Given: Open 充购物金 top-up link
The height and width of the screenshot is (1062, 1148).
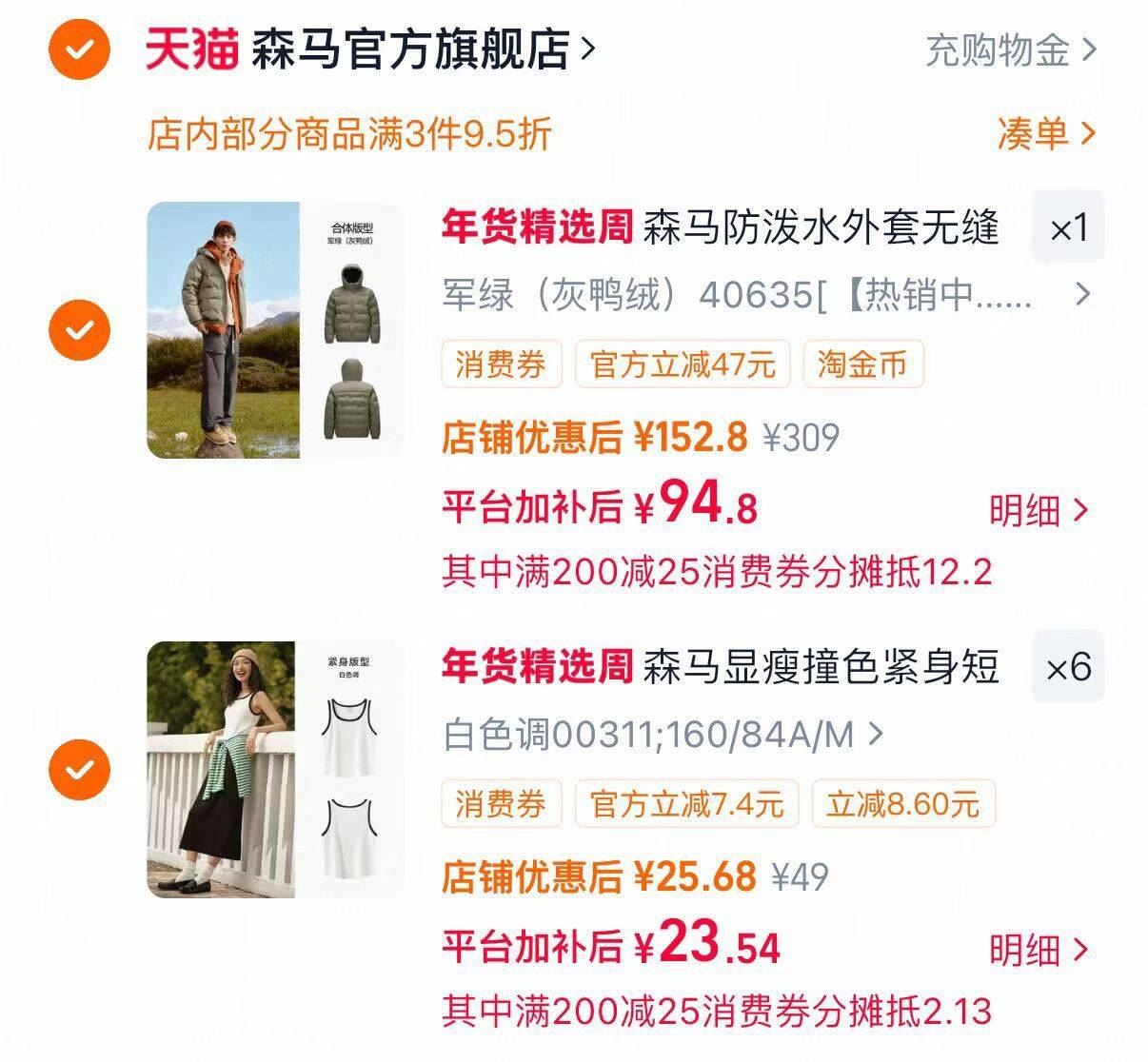Looking at the screenshot, I should 1012,49.
